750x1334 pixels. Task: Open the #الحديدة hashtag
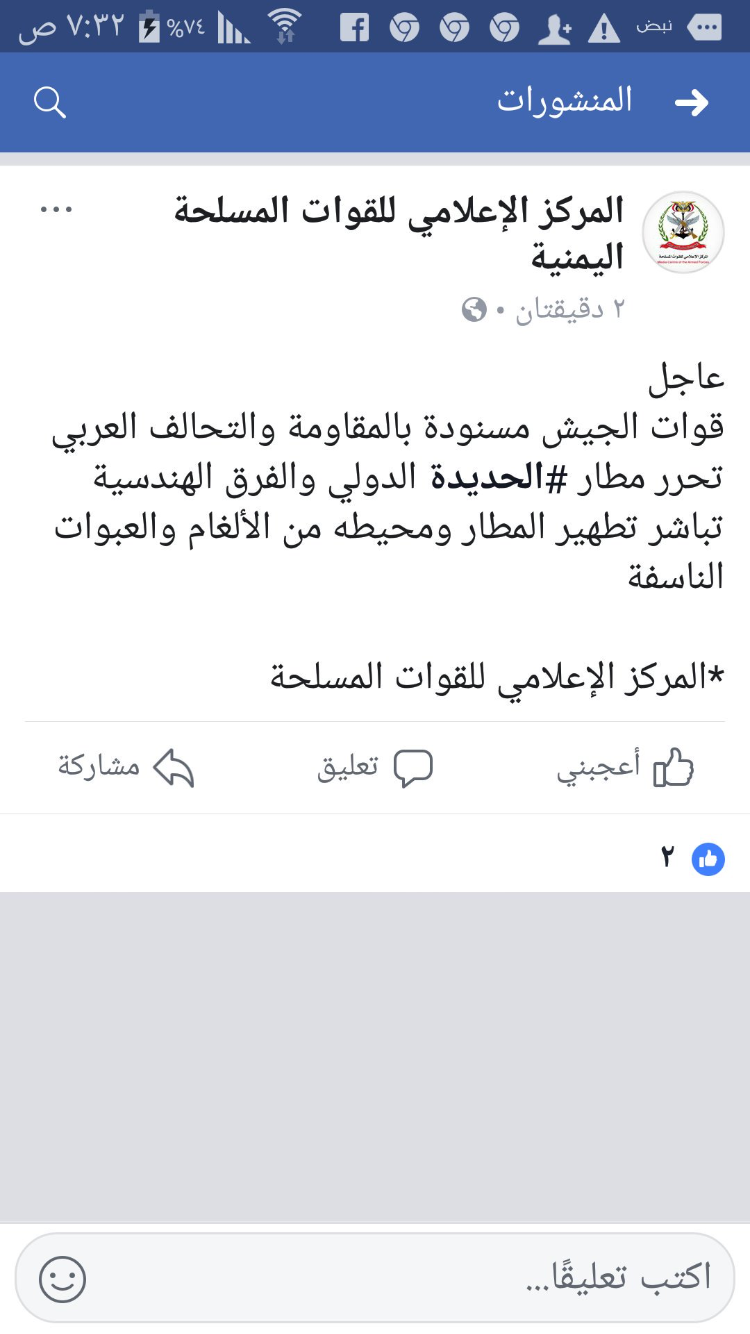[x=492, y=478]
